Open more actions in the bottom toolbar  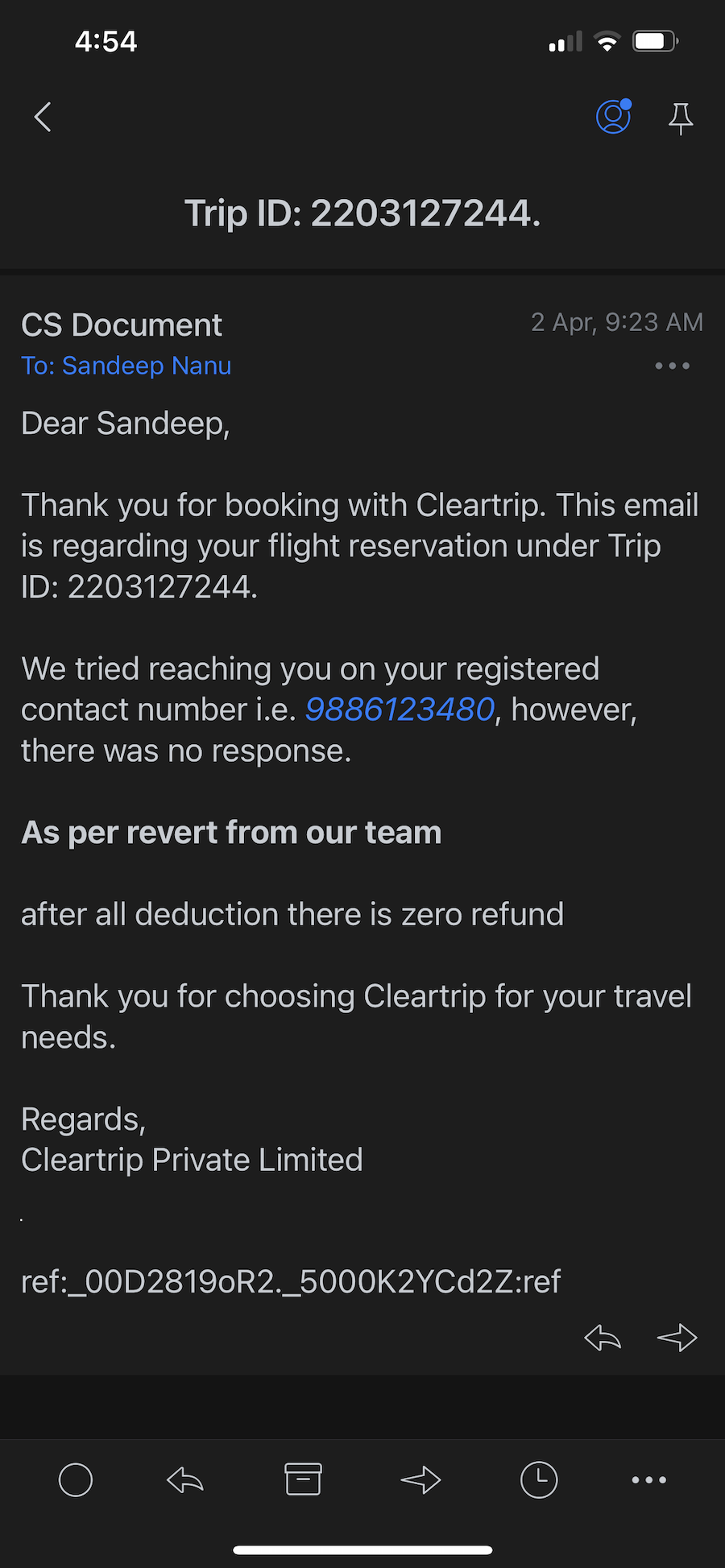pyautogui.click(x=649, y=1479)
